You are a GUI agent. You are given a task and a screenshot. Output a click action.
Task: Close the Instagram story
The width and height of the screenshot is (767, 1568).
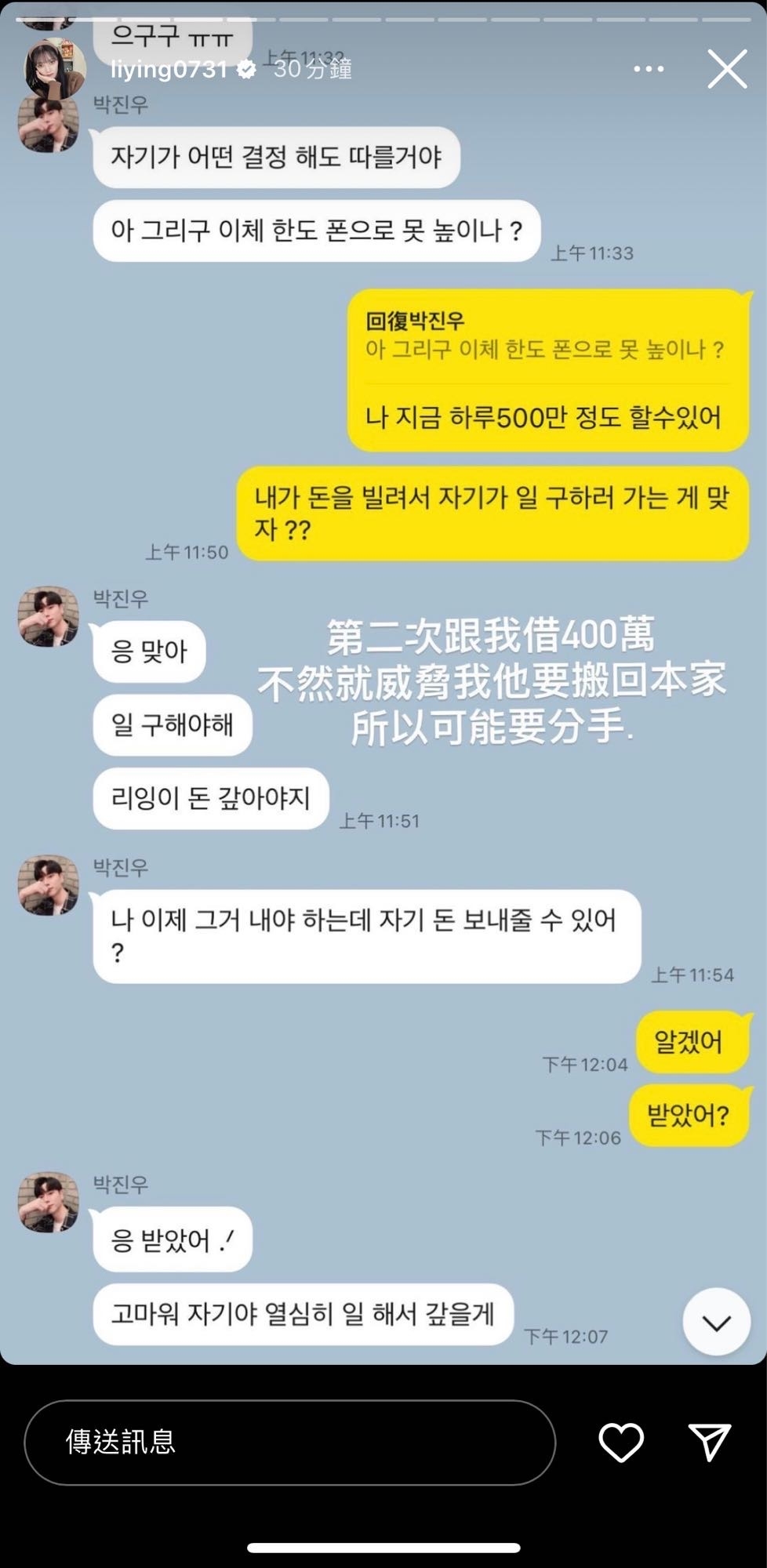tap(726, 69)
